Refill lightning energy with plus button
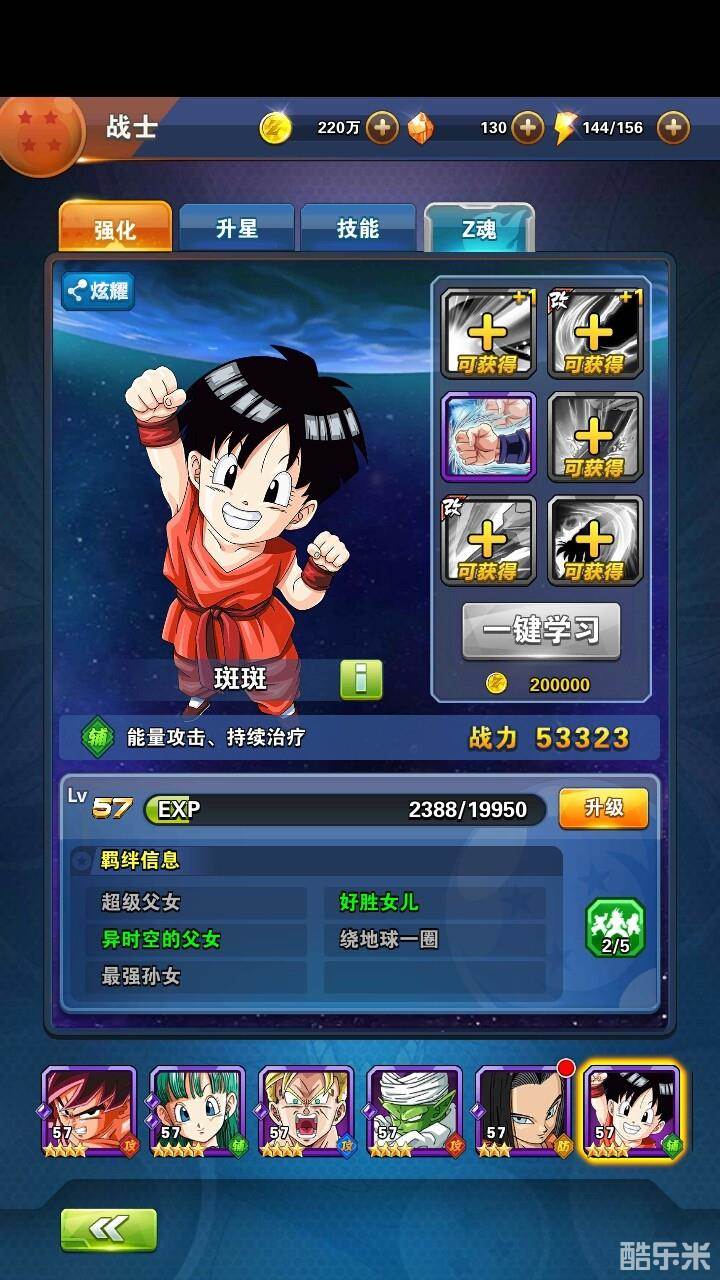 673,128
